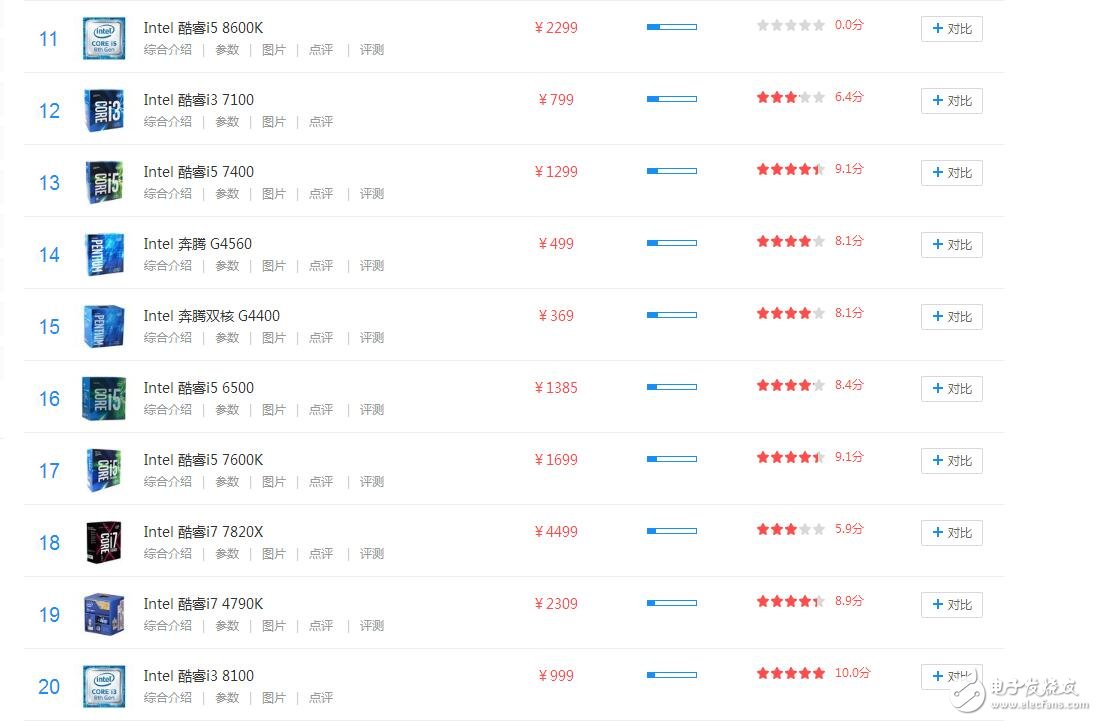Image resolution: width=1097 pixels, height=721 pixels.
Task: Open 图片 for Intel 奔腾双核 G4400
Action: 273,338
